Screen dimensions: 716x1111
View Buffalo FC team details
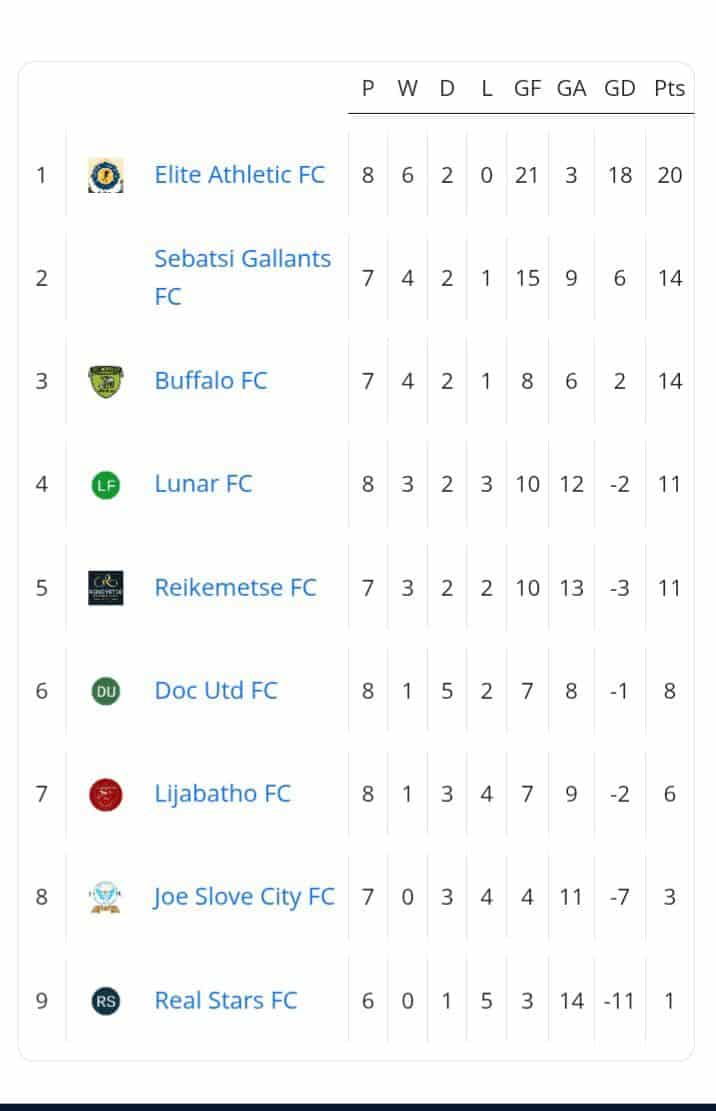(211, 381)
